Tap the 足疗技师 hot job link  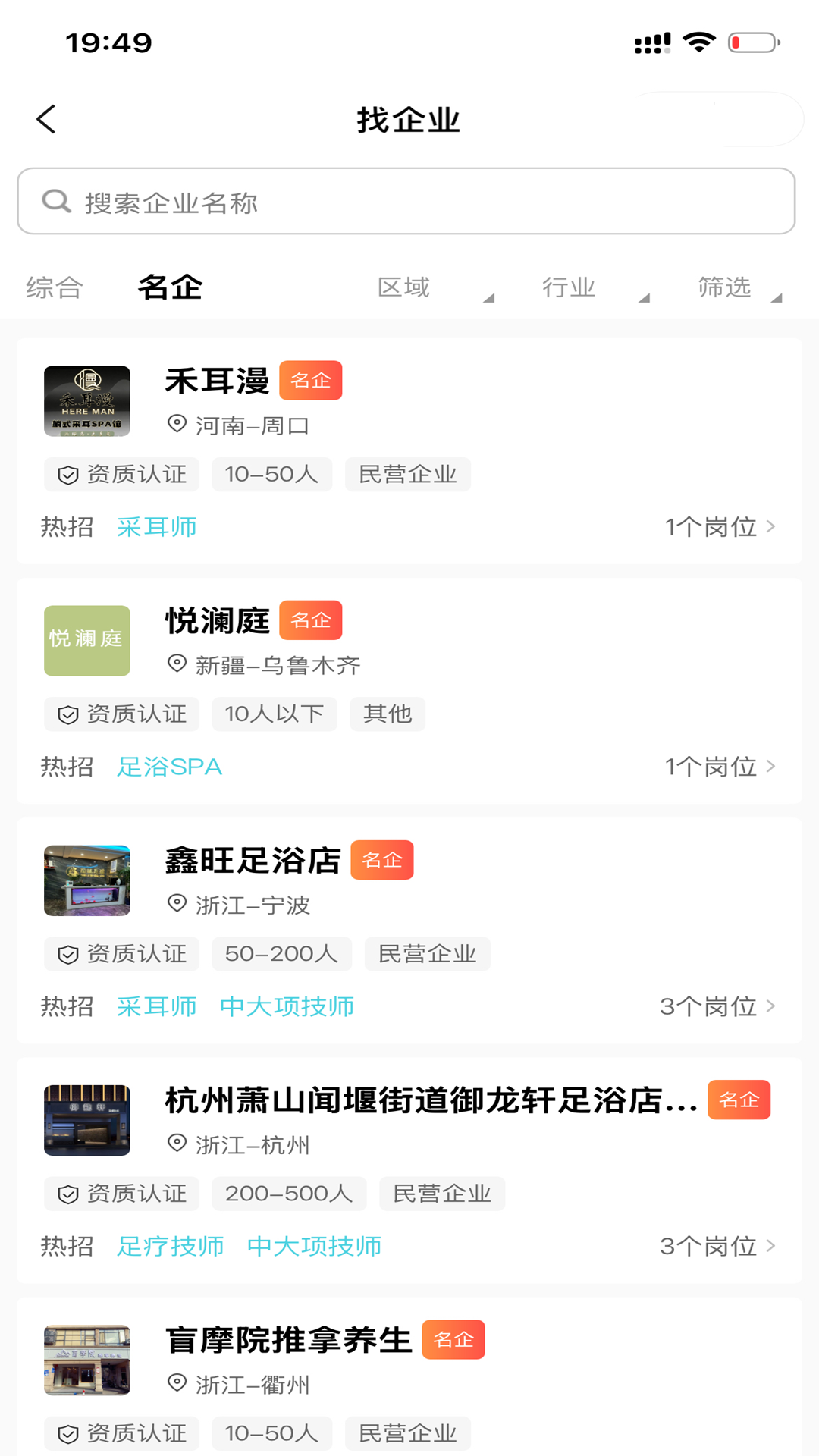point(171,1246)
